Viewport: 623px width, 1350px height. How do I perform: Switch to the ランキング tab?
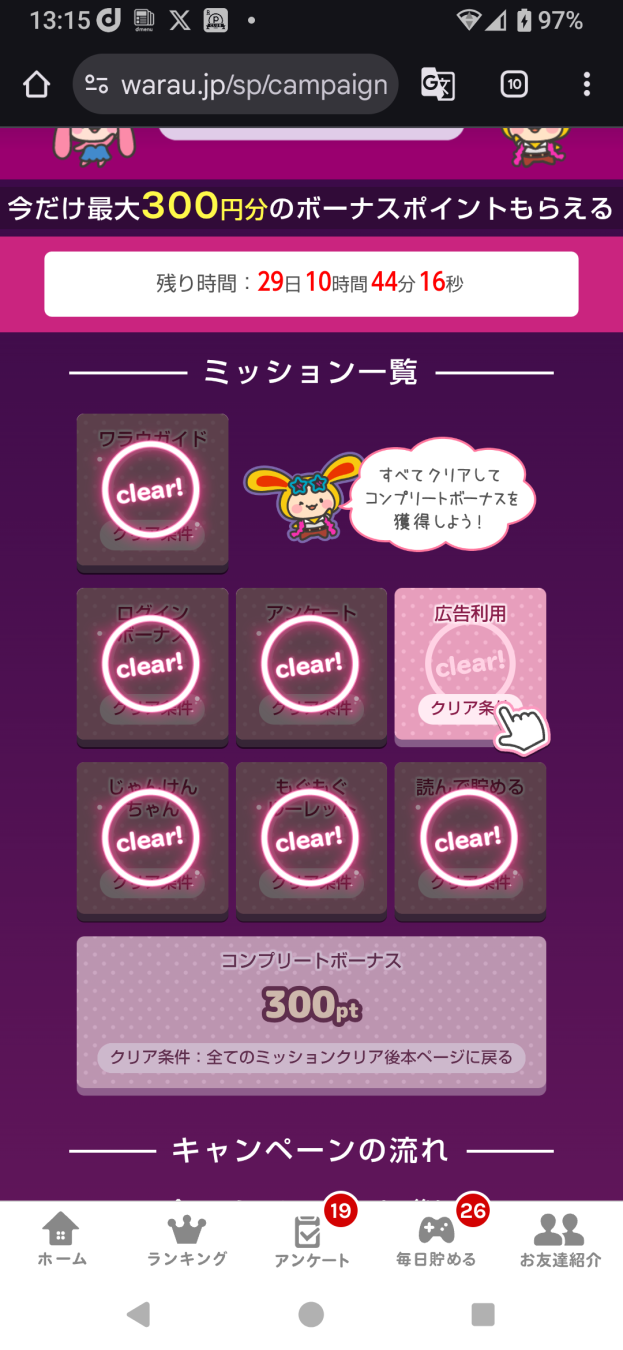coord(187,1240)
